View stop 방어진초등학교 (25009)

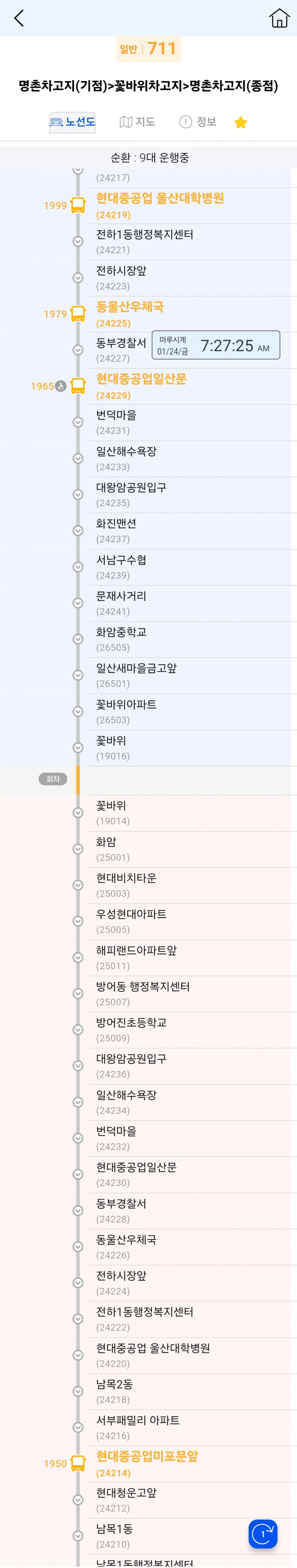tap(131, 1029)
